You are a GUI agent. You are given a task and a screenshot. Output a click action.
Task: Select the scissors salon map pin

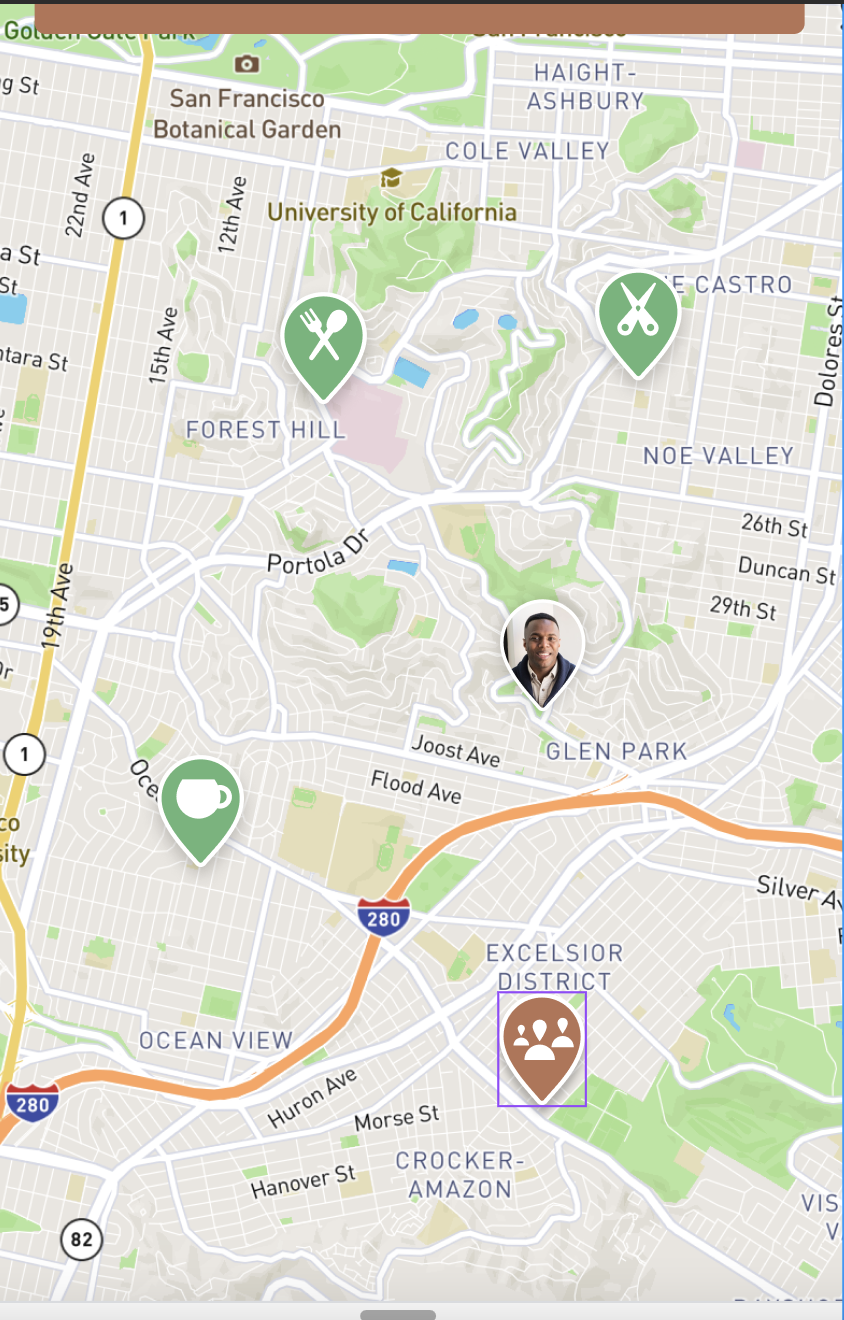click(638, 314)
